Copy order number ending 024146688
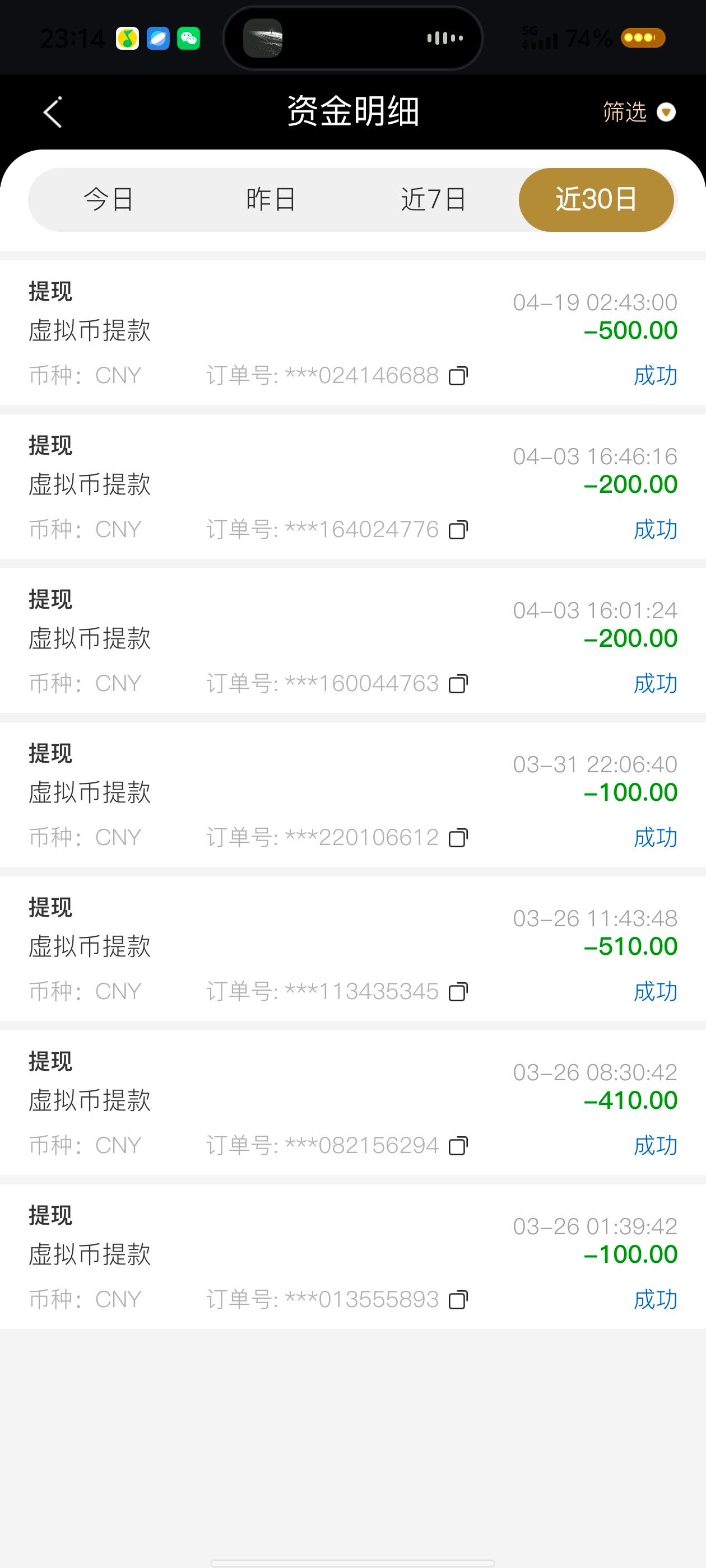706x1568 pixels. tap(458, 376)
